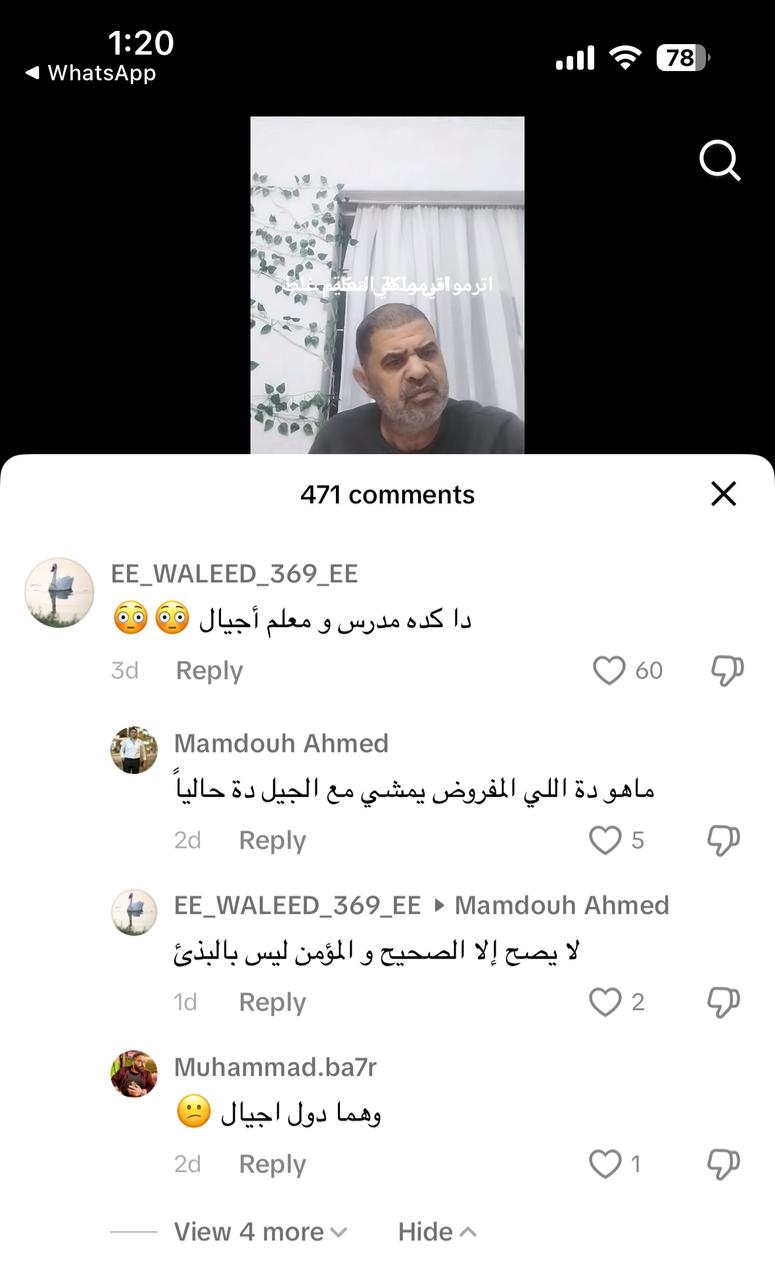Image resolution: width=775 pixels, height=1280 pixels.
Task: Close the comments panel
Action: coord(723,494)
